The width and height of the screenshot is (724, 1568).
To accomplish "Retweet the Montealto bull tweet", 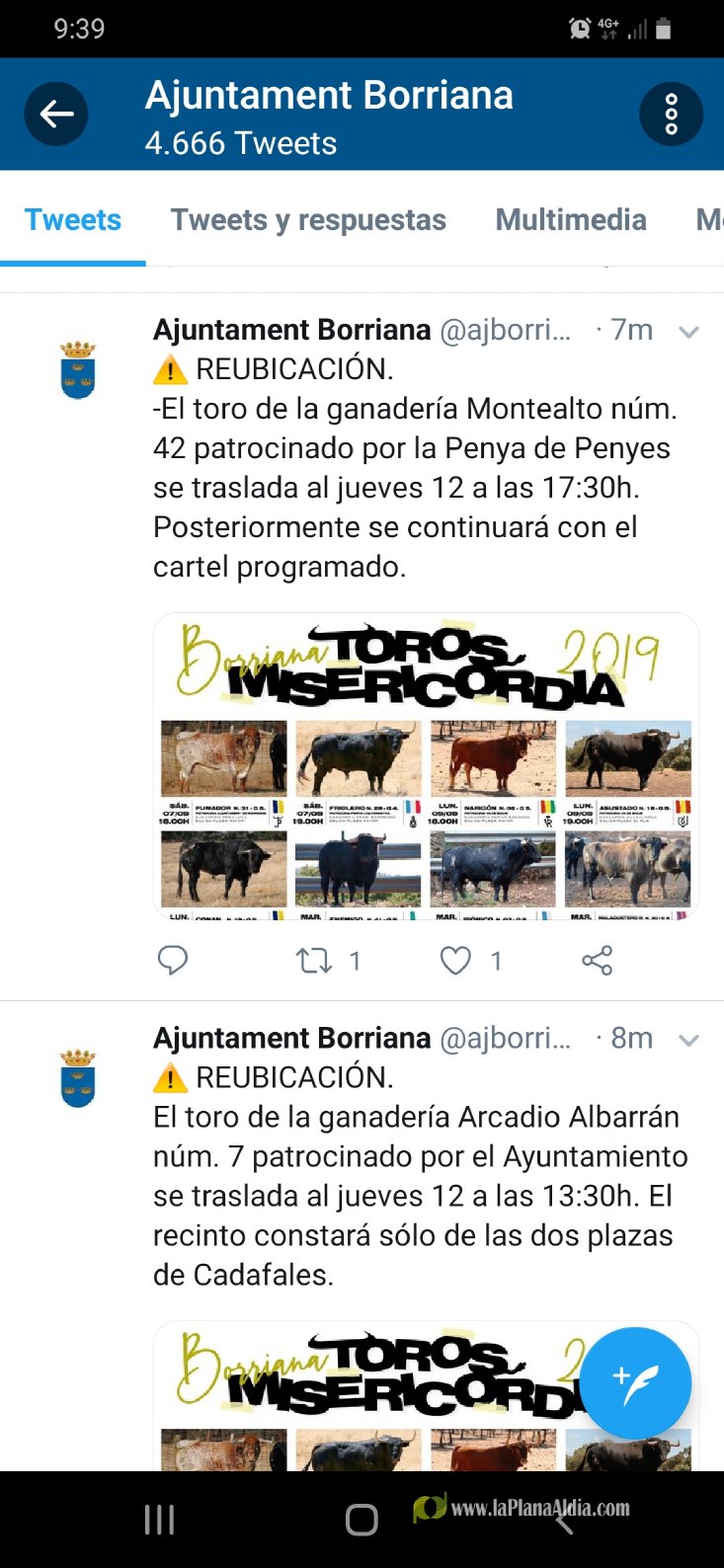I will point(315,961).
